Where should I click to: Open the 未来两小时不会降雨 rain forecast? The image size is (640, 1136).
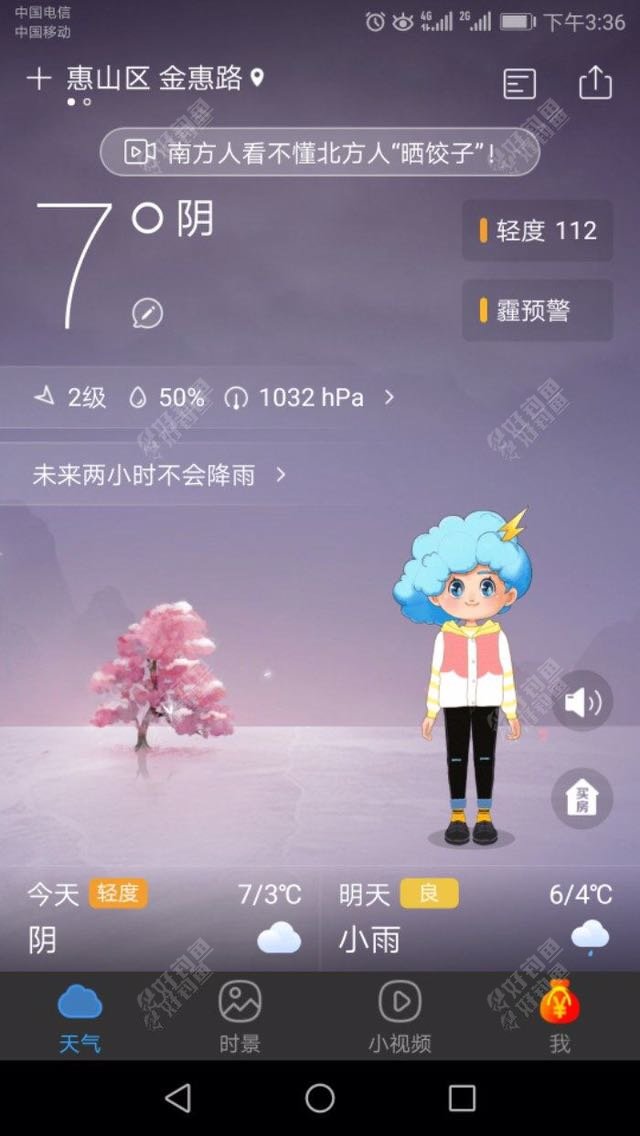160,475
